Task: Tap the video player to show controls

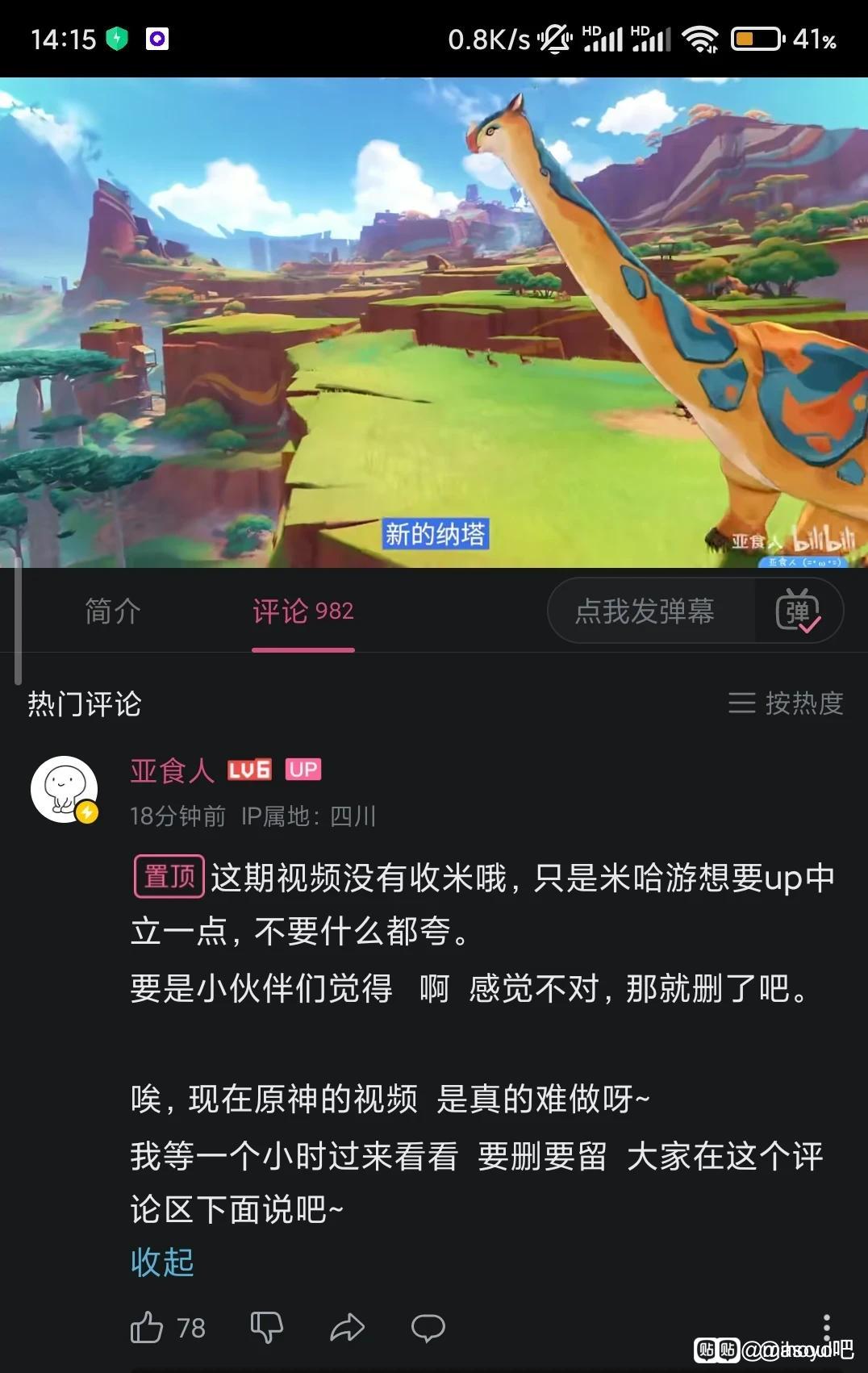Action: pyautogui.click(x=434, y=323)
